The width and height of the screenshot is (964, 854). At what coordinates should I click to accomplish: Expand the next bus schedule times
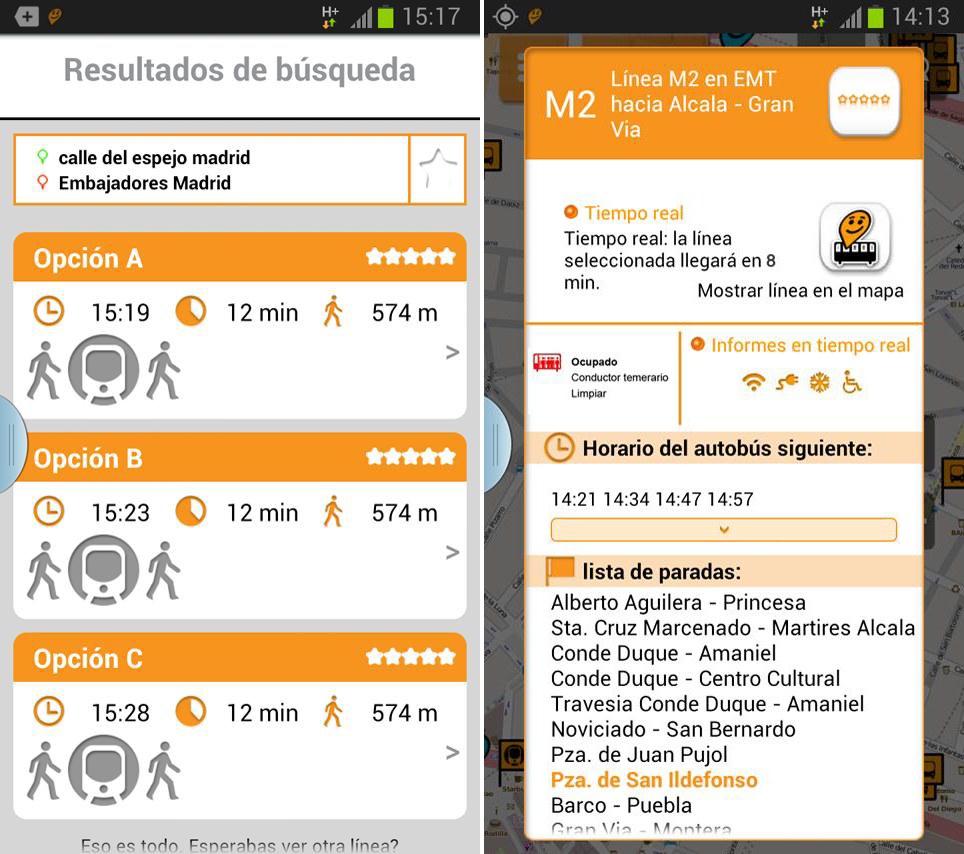723,530
